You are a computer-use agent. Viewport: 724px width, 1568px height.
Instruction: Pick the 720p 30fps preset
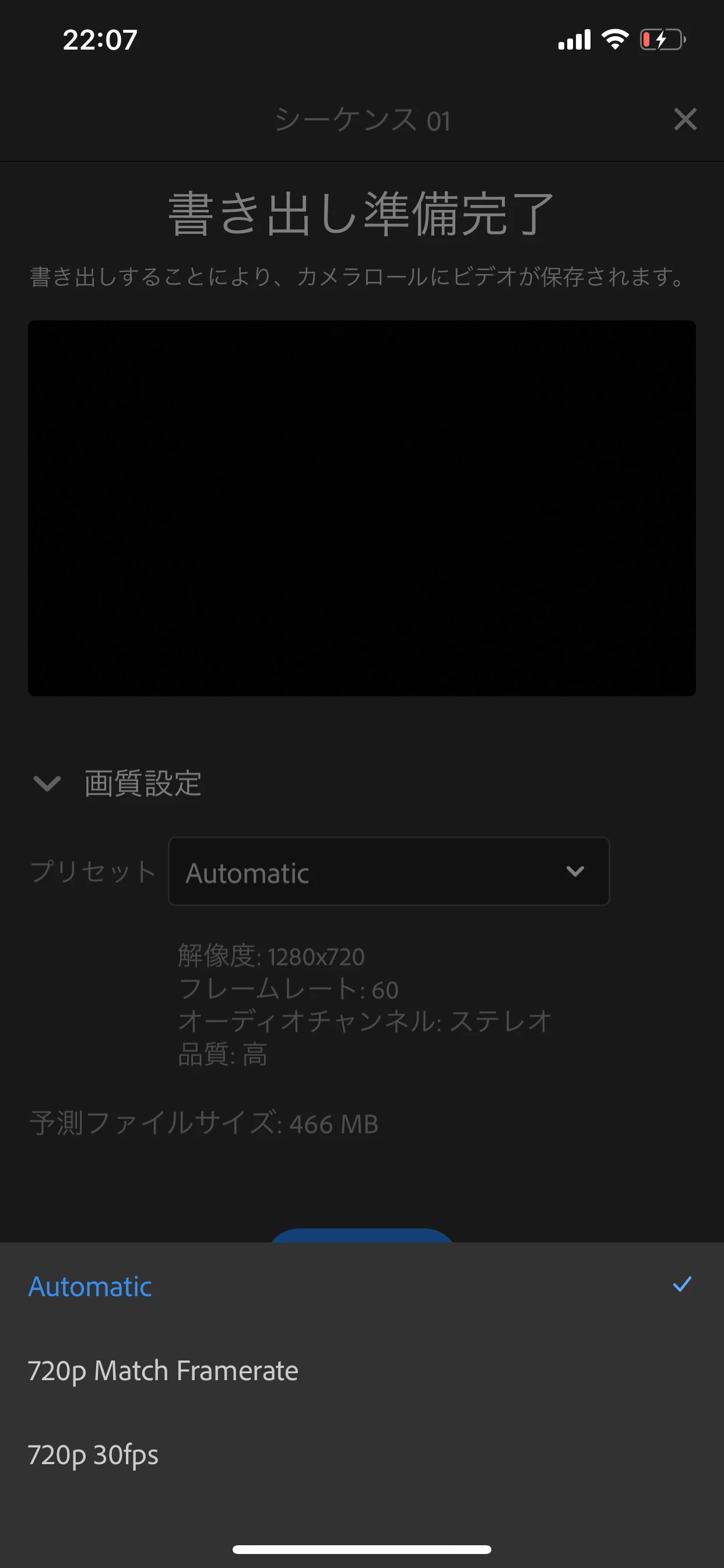pos(93,1455)
